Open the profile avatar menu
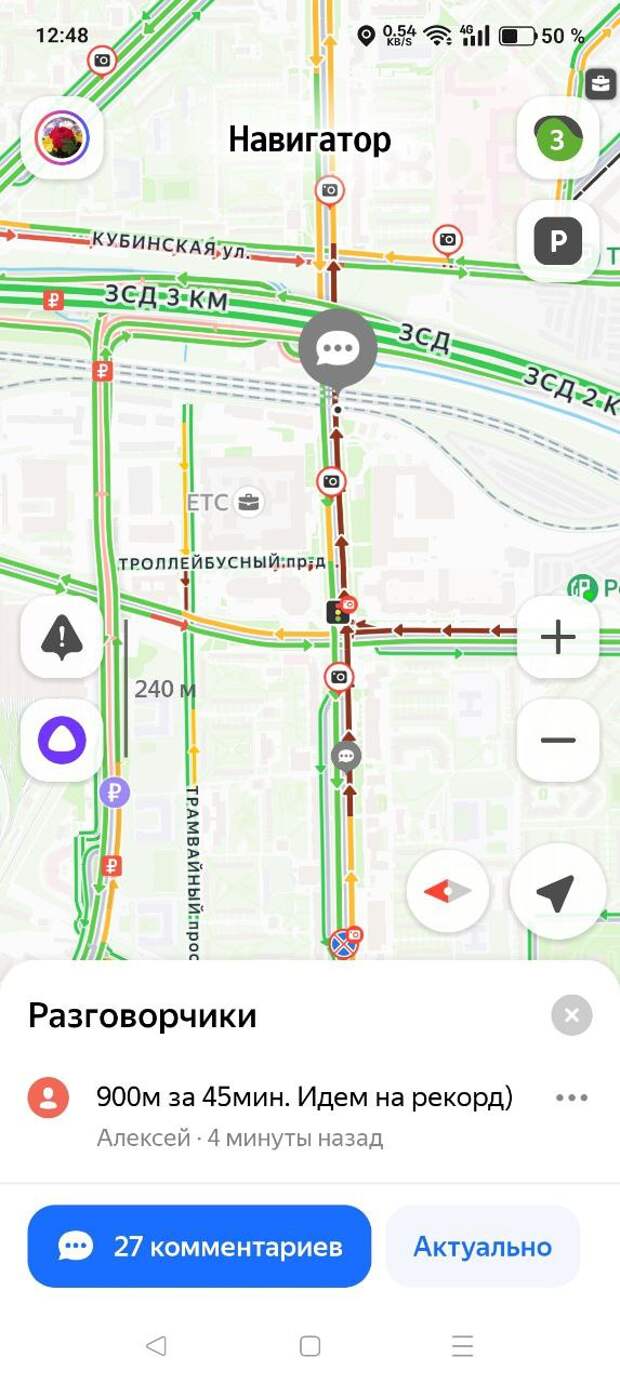The image size is (620, 1384). click(x=62, y=138)
